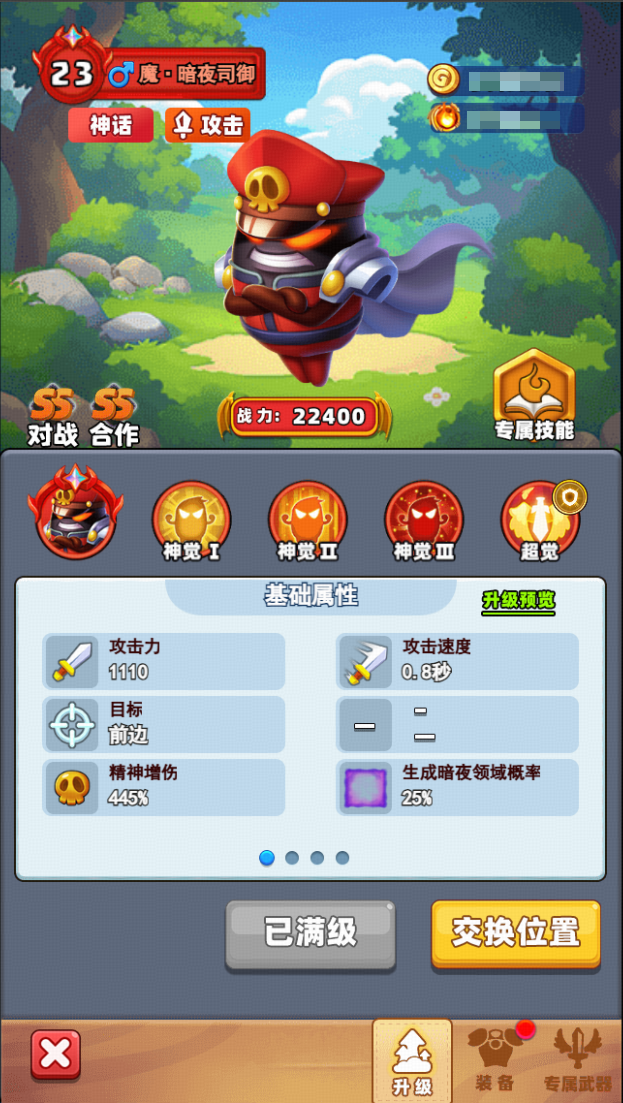
Task: Open the 升级预览 upgrade preview link
Action: pyautogui.click(x=518, y=600)
